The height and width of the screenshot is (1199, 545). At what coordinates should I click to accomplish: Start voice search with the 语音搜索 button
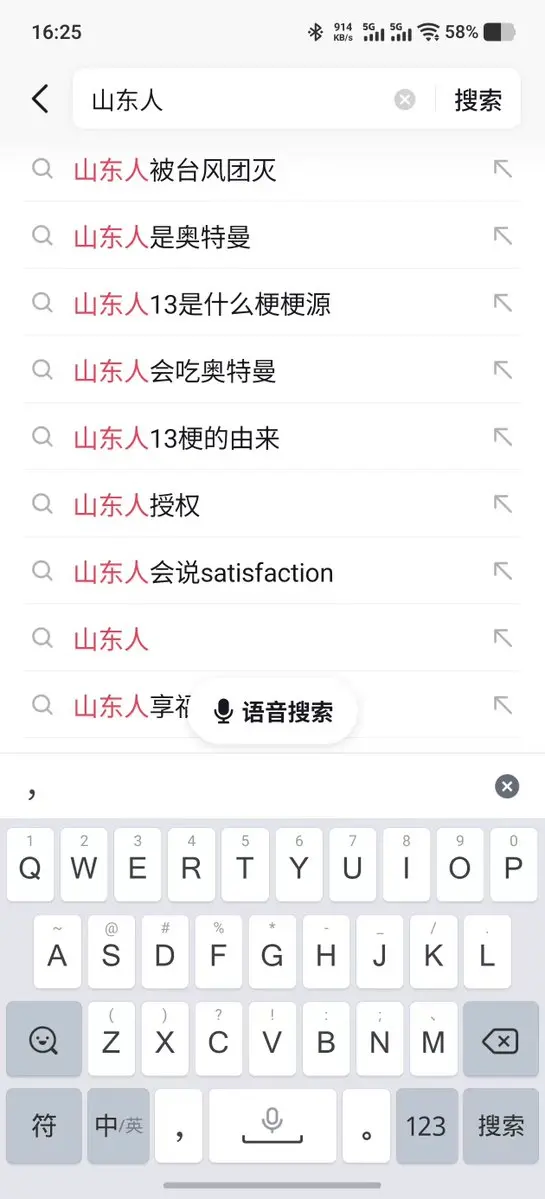pos(273,711)
